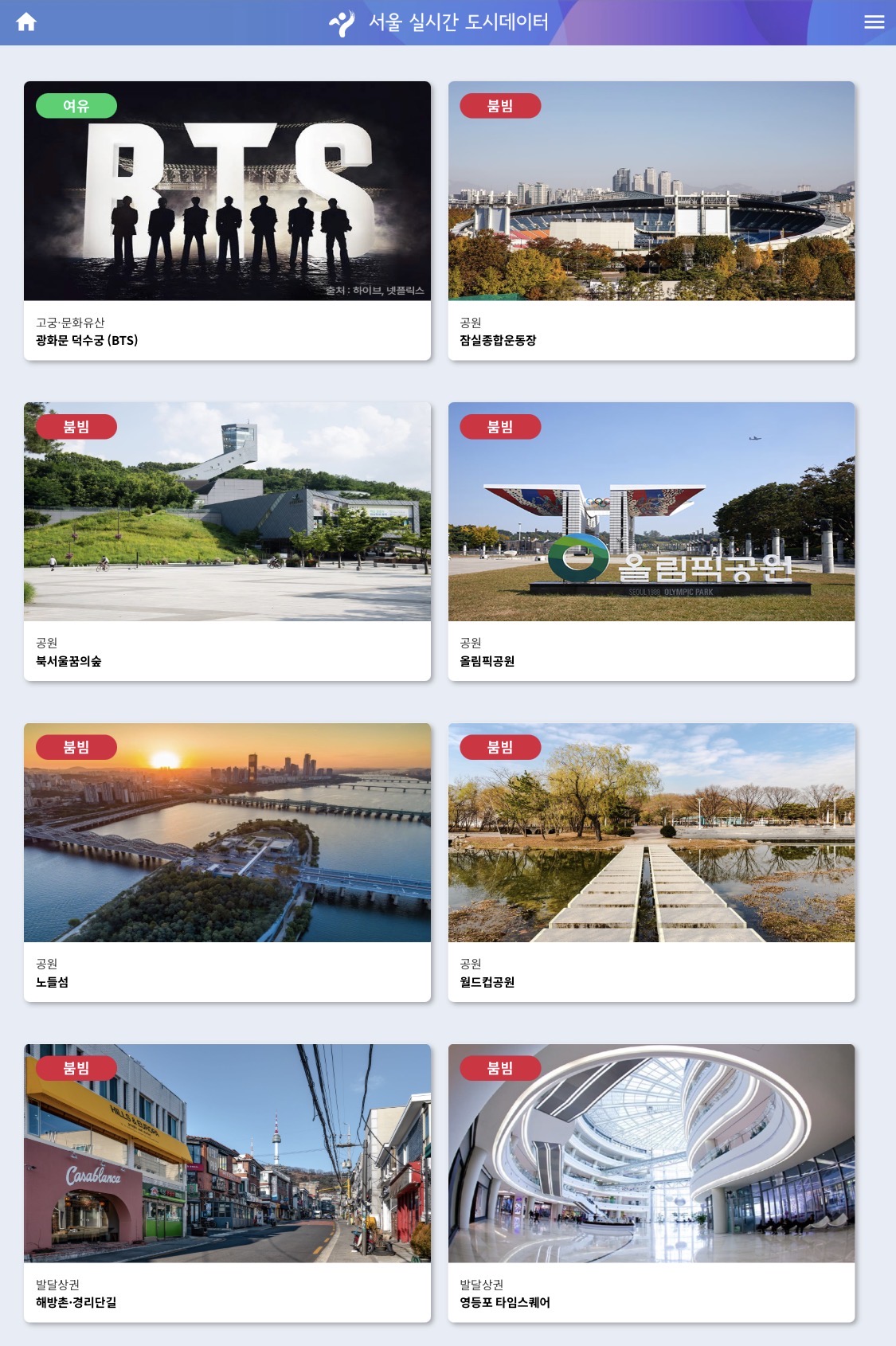896x1346 pixels.
Task: Open the 광화문 덕수궁 (BTS) card
Action: coord(227,221)
